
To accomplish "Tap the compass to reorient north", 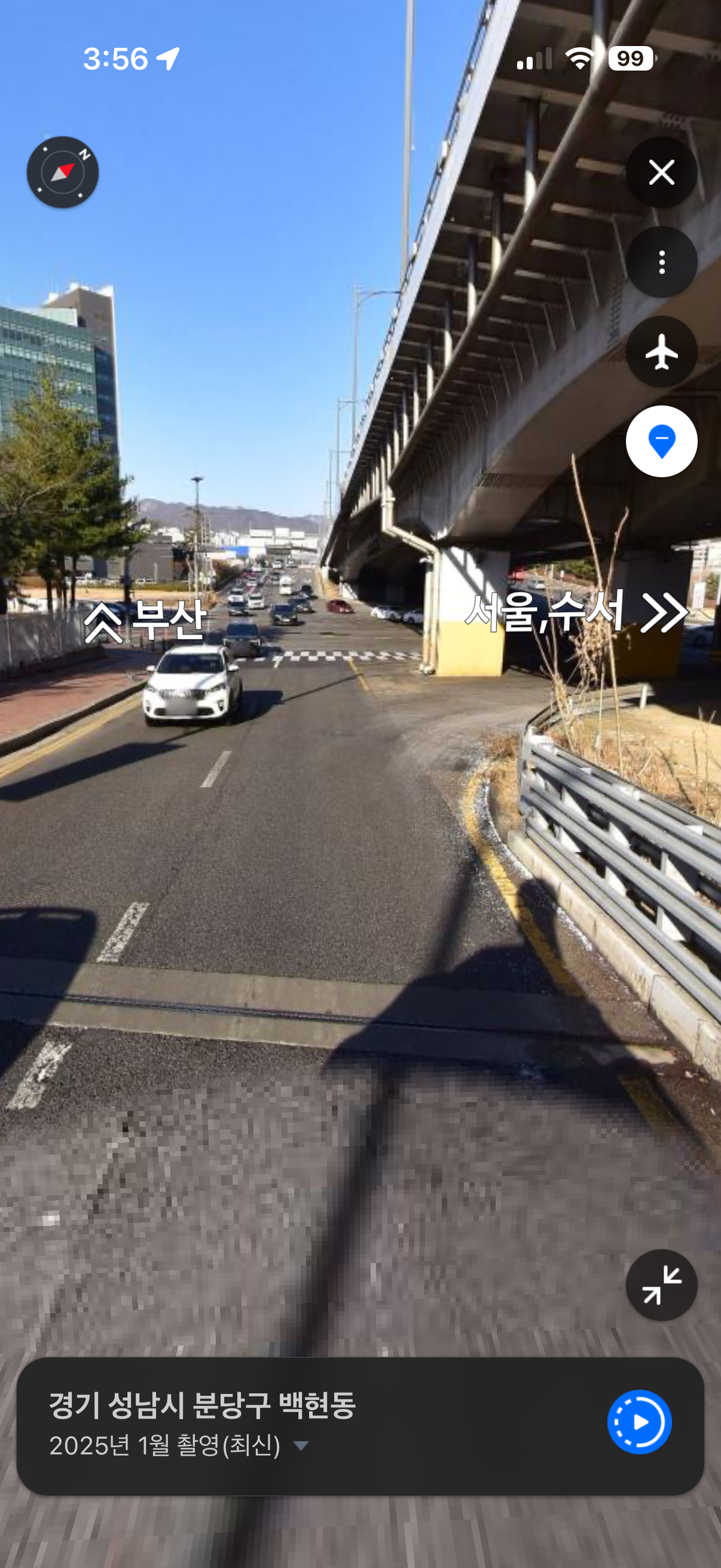I will point(63,172).
